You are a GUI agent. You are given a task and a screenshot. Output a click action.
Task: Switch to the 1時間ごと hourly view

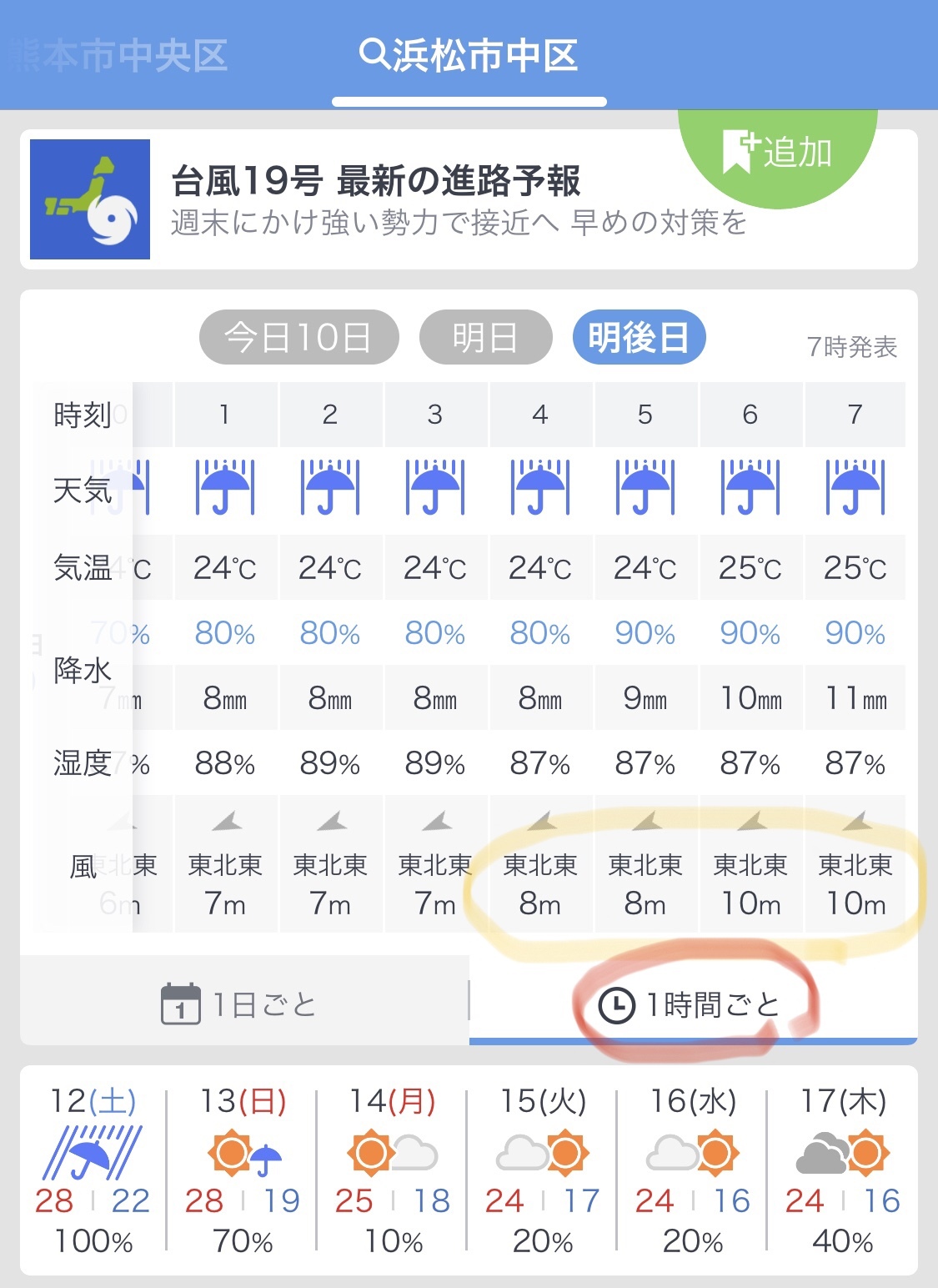click(692, 1004)
